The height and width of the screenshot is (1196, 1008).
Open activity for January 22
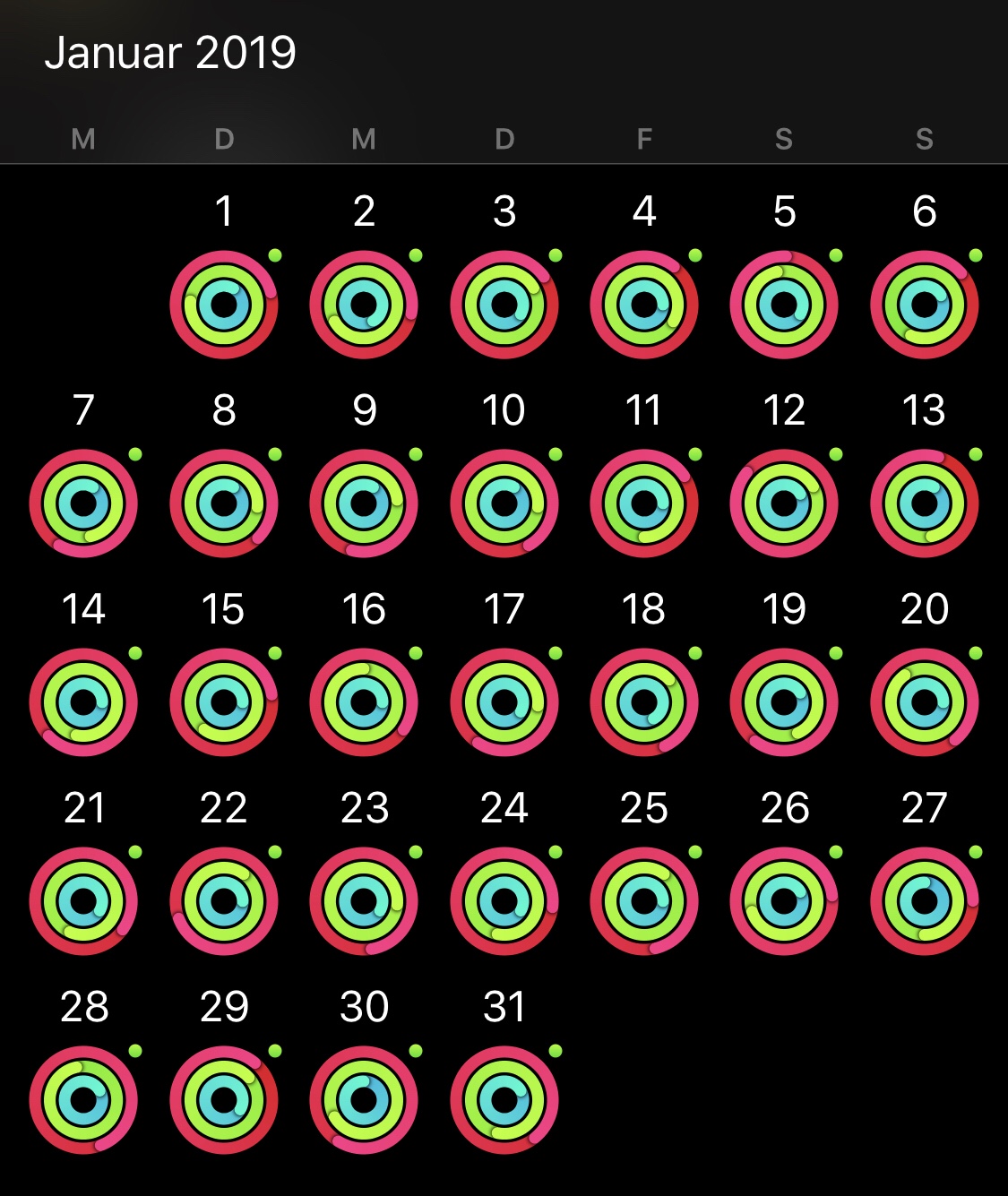pyautogui.click(x=224, y=901)
